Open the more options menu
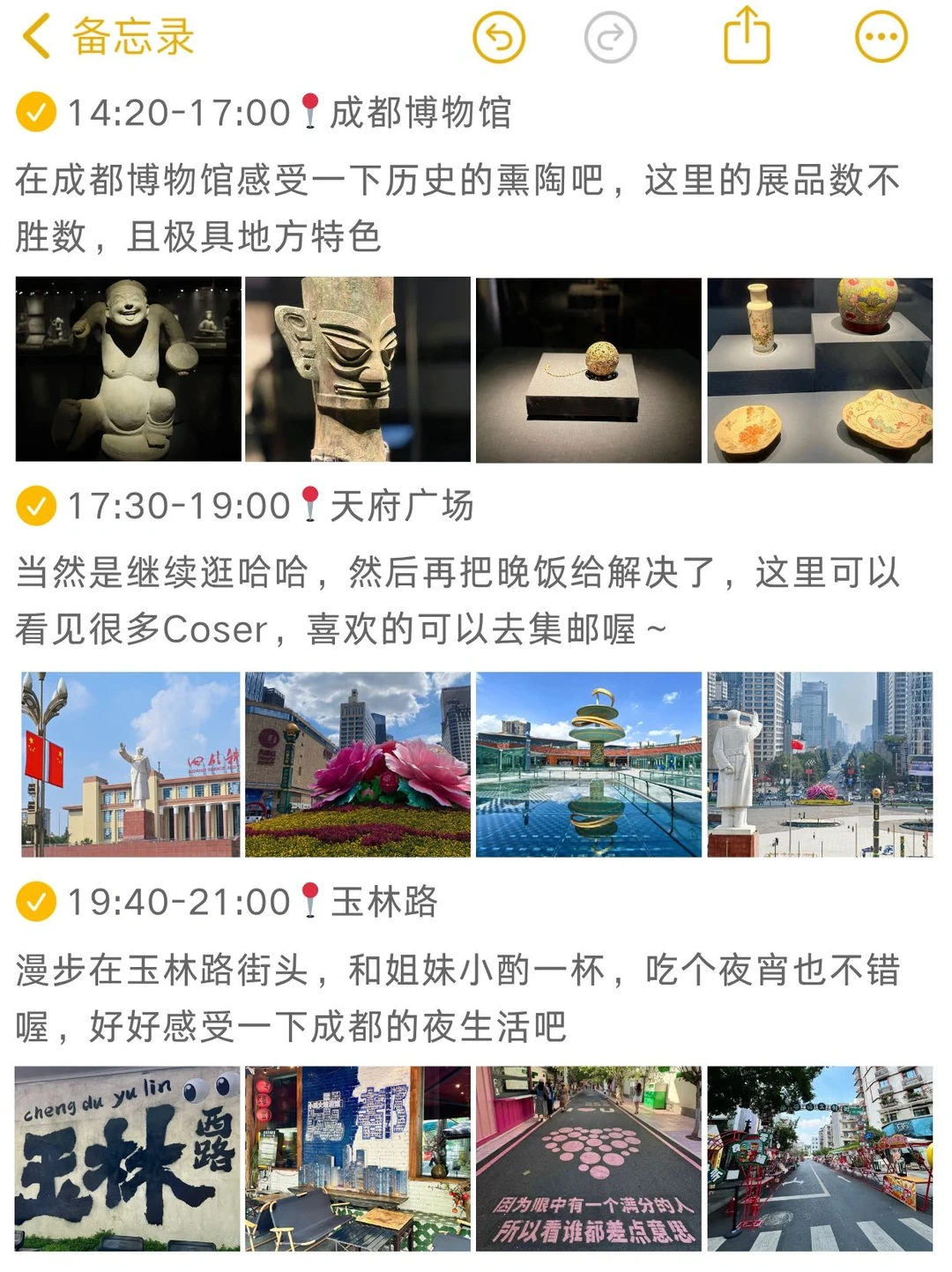This screenshot has width=952, height=1272. click(881, 37)
